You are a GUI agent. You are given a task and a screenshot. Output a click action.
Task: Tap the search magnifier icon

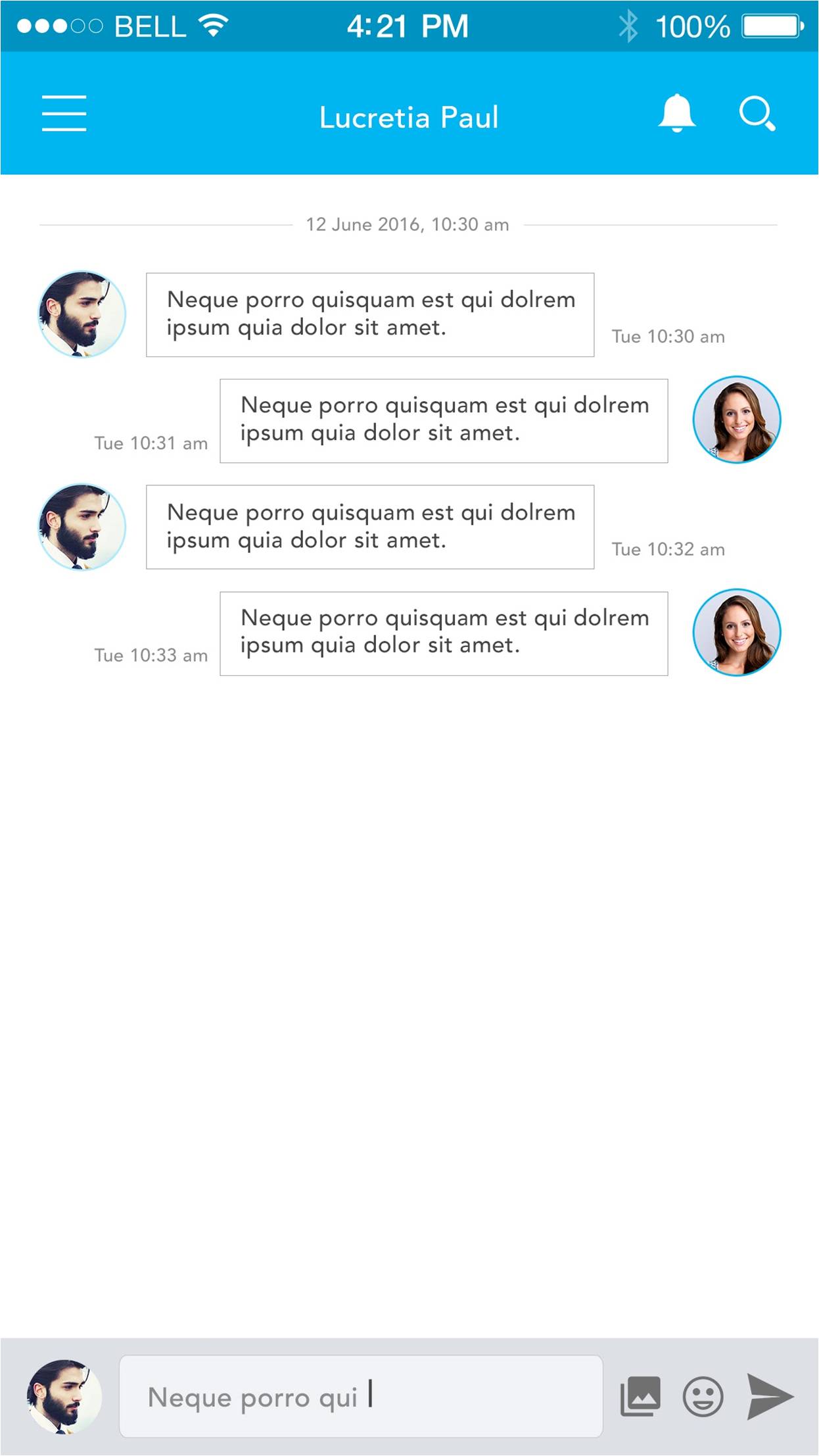[757, 114]
